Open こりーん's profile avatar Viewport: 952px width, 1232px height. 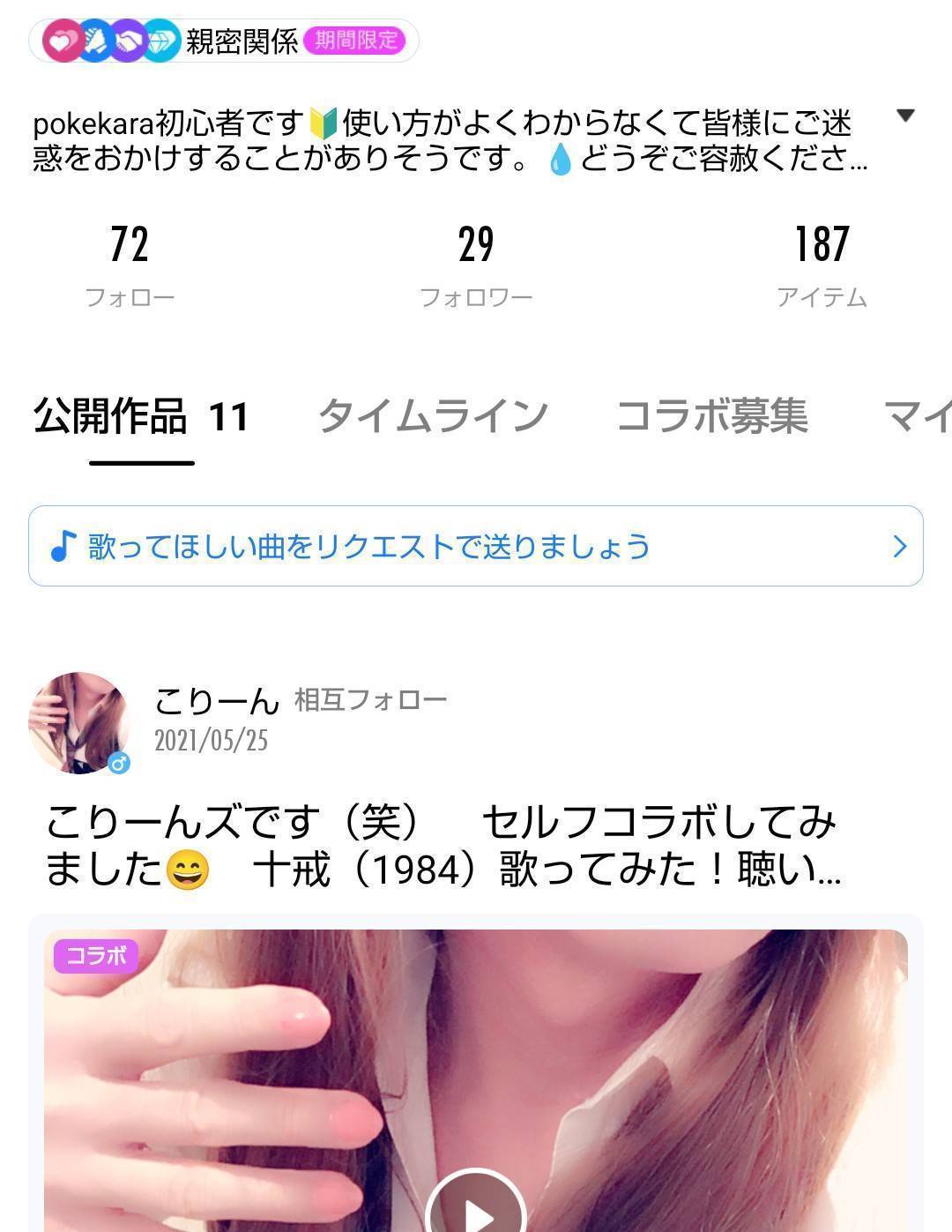pos(79,722)
